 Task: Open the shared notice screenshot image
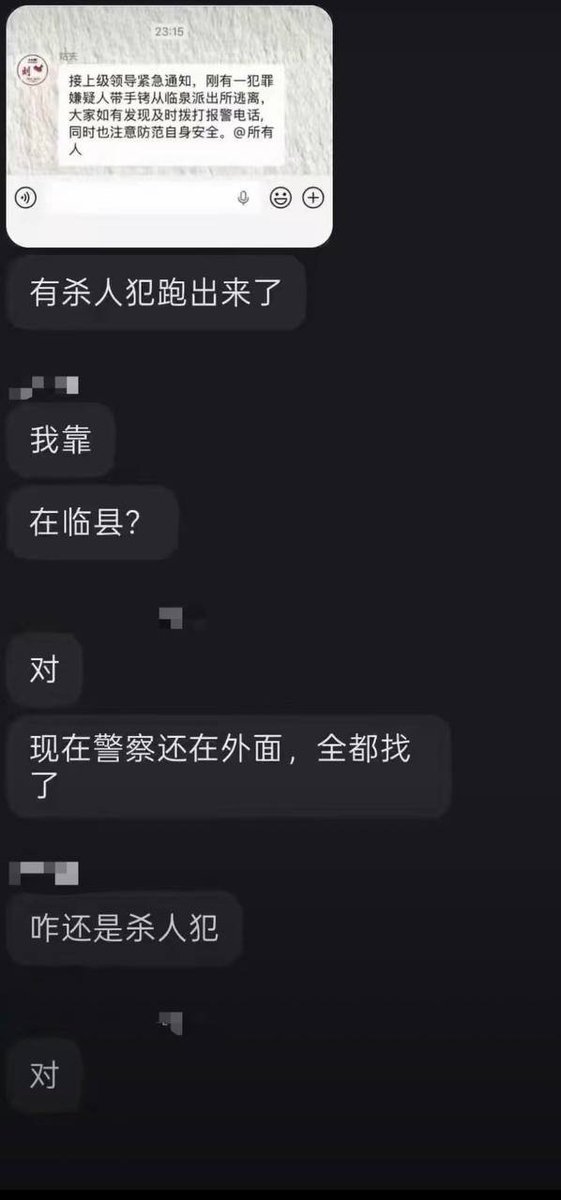coord(169,126)
